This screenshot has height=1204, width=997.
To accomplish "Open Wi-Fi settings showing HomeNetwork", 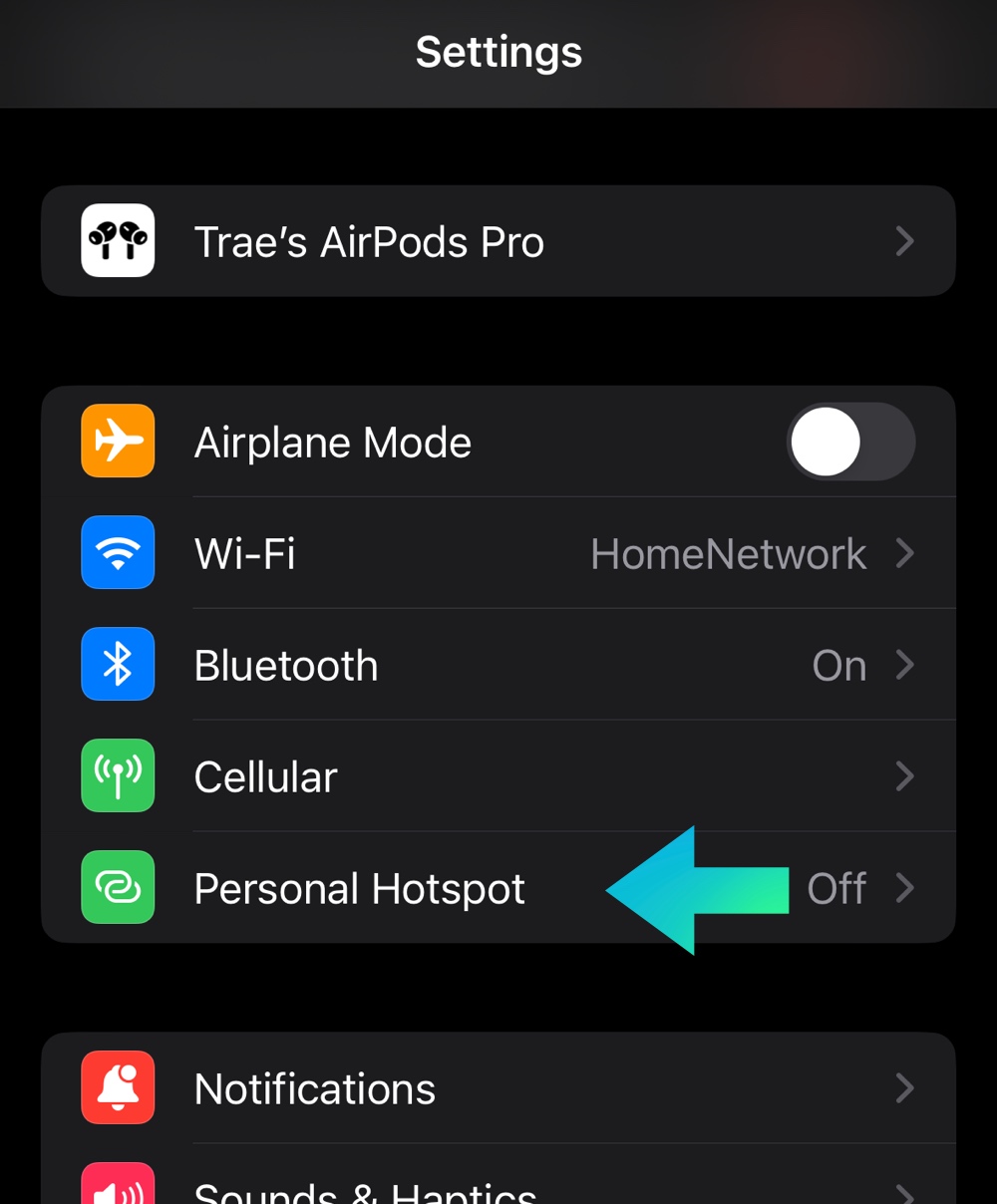I will pos(498,553).
